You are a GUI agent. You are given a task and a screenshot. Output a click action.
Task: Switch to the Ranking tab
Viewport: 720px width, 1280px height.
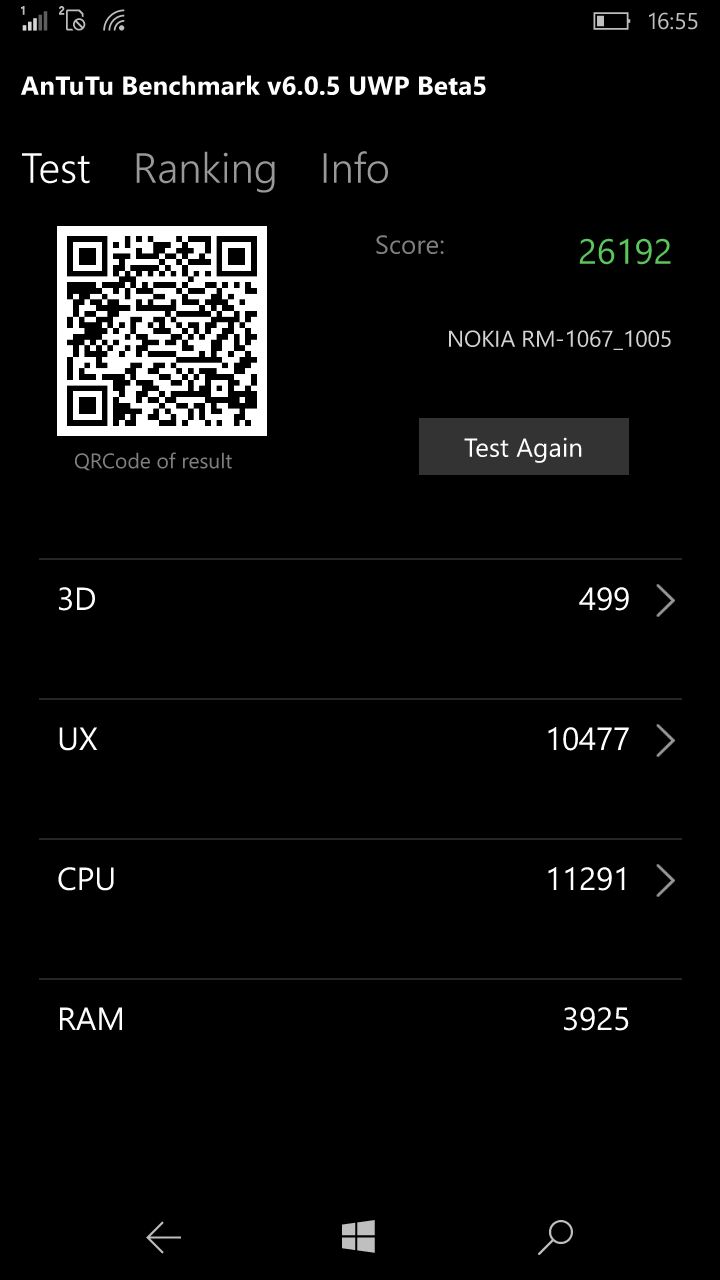205,169
